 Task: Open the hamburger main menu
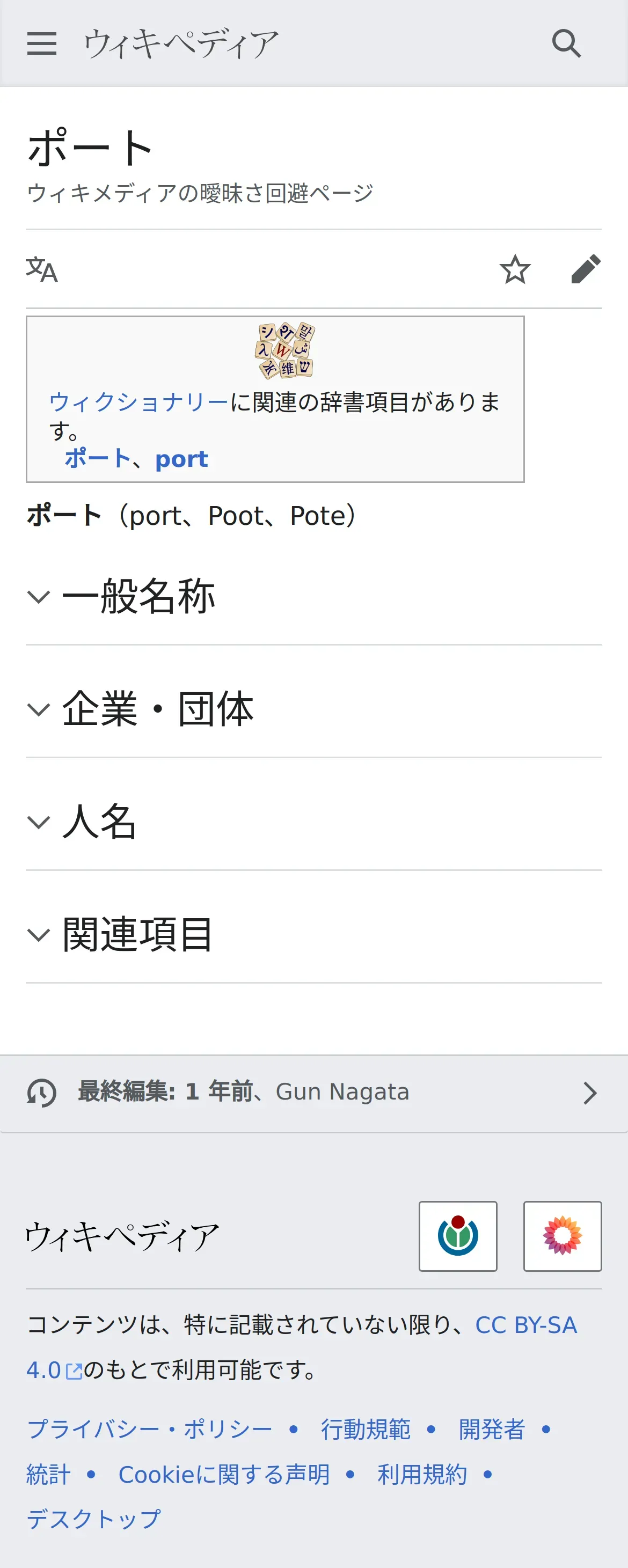click(x=41, y=44)
